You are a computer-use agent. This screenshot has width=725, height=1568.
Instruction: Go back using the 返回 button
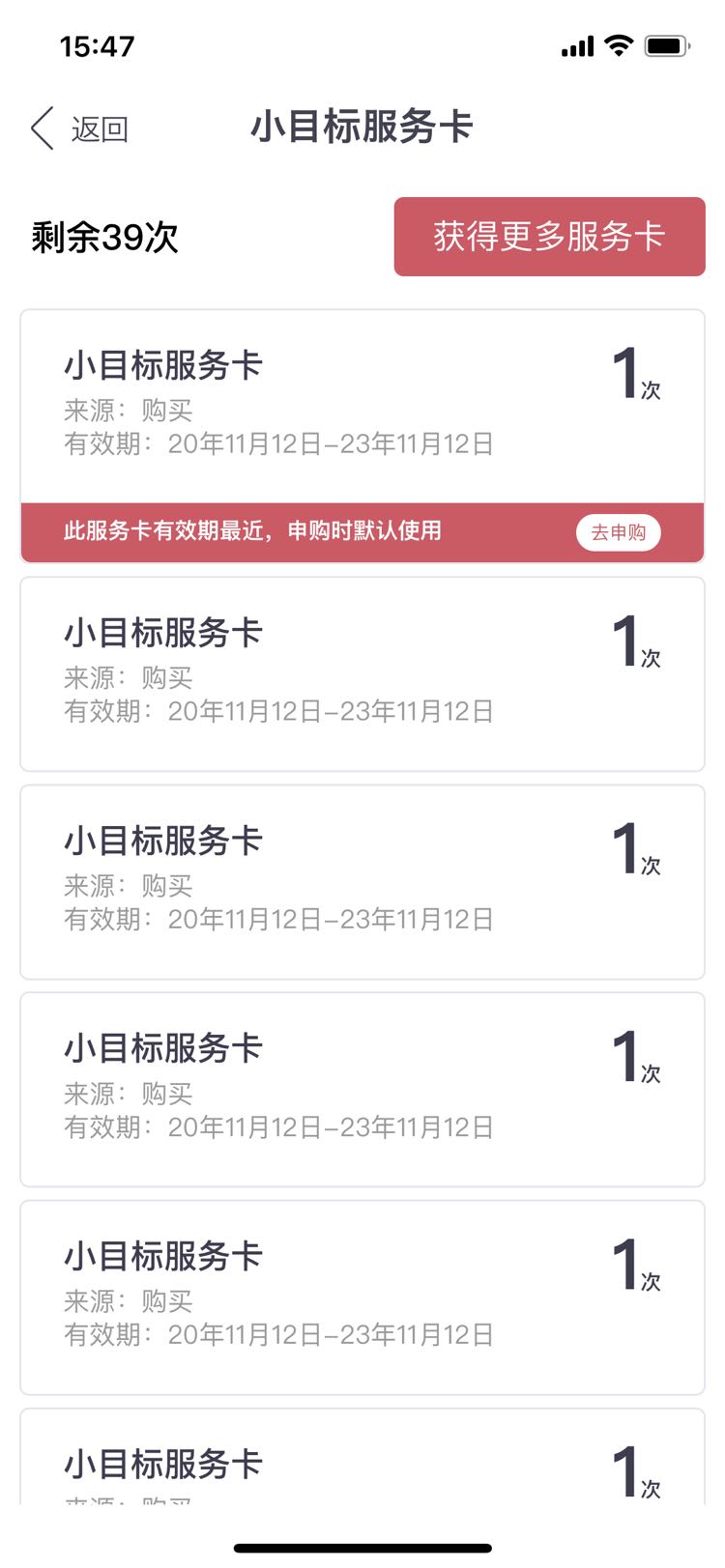pos(79,128)
